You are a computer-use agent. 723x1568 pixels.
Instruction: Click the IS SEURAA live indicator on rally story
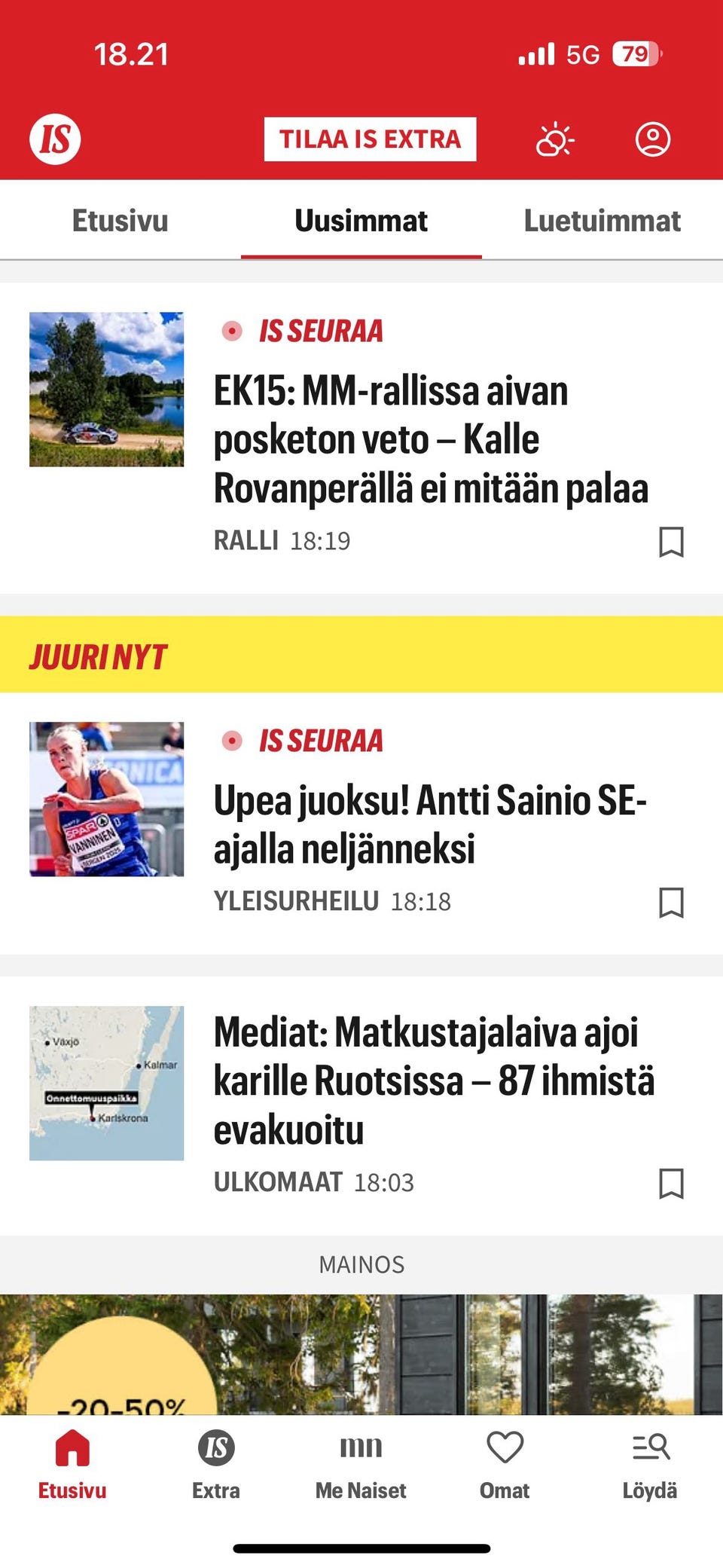[x=233, y=330]
